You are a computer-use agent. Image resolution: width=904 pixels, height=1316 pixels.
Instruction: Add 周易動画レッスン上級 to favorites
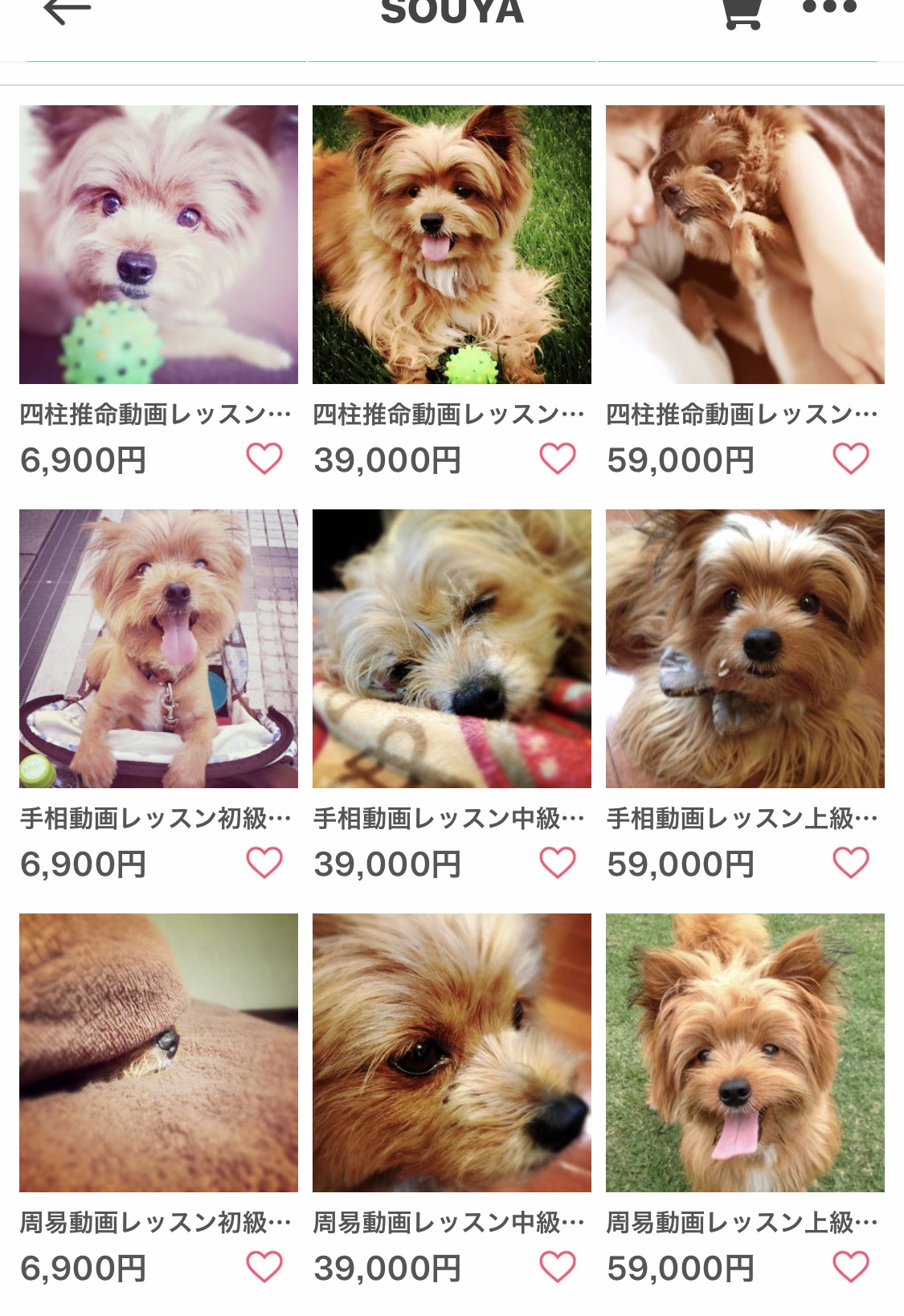click(x=851, y=1267)
